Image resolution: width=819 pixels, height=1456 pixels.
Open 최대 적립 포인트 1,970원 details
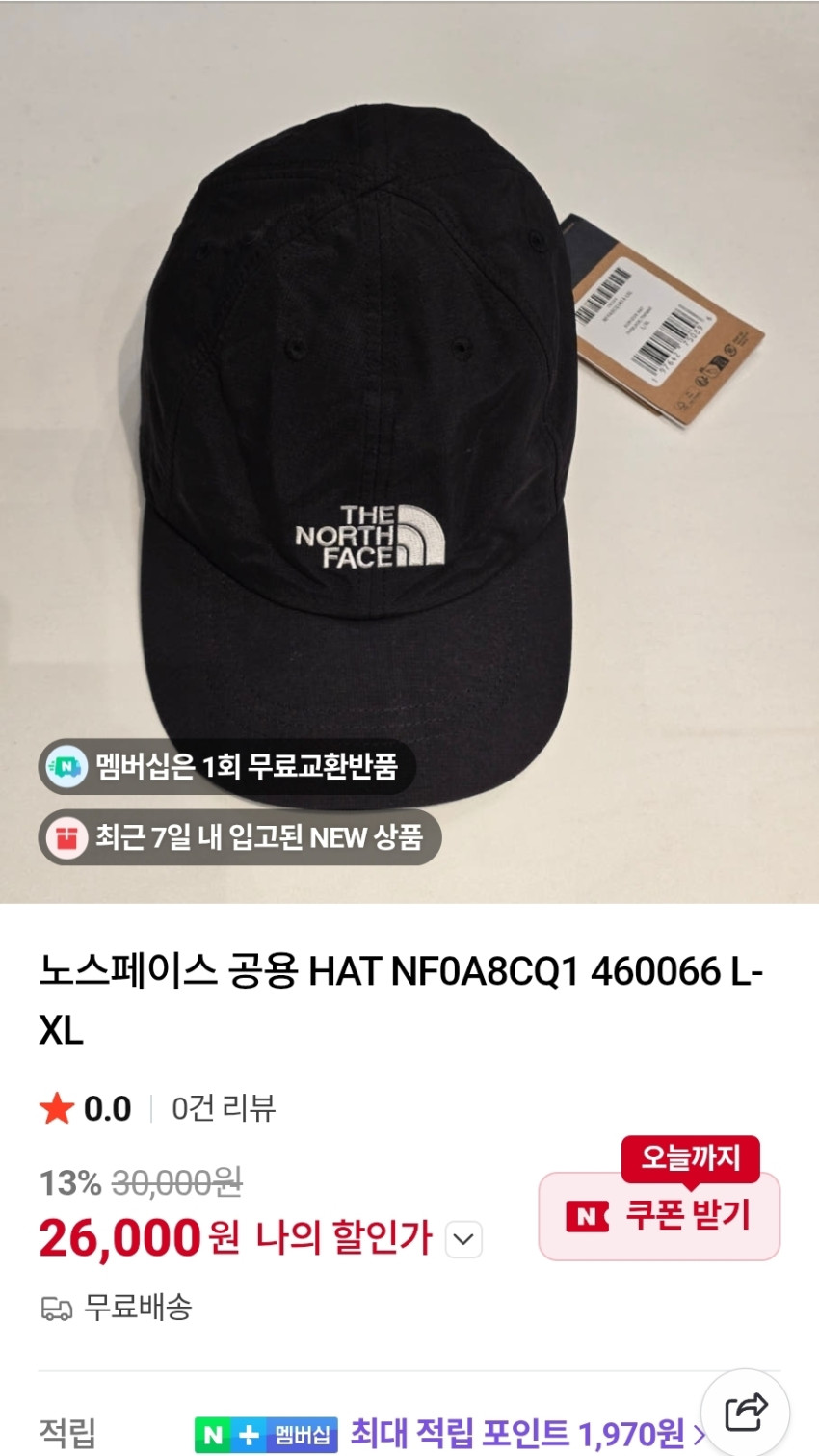(520, 1434)
